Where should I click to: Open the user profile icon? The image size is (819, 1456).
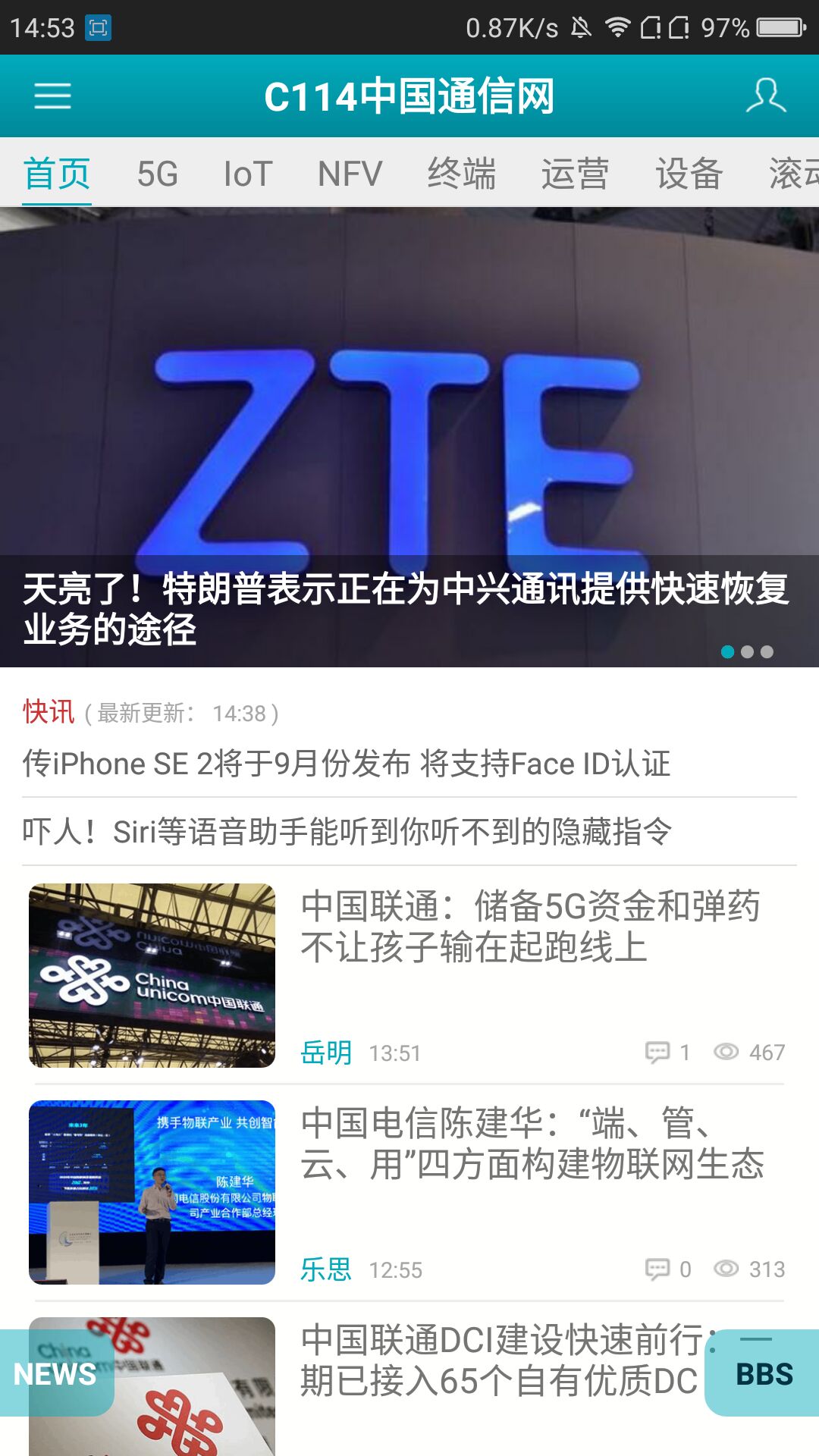coord(766,96)
